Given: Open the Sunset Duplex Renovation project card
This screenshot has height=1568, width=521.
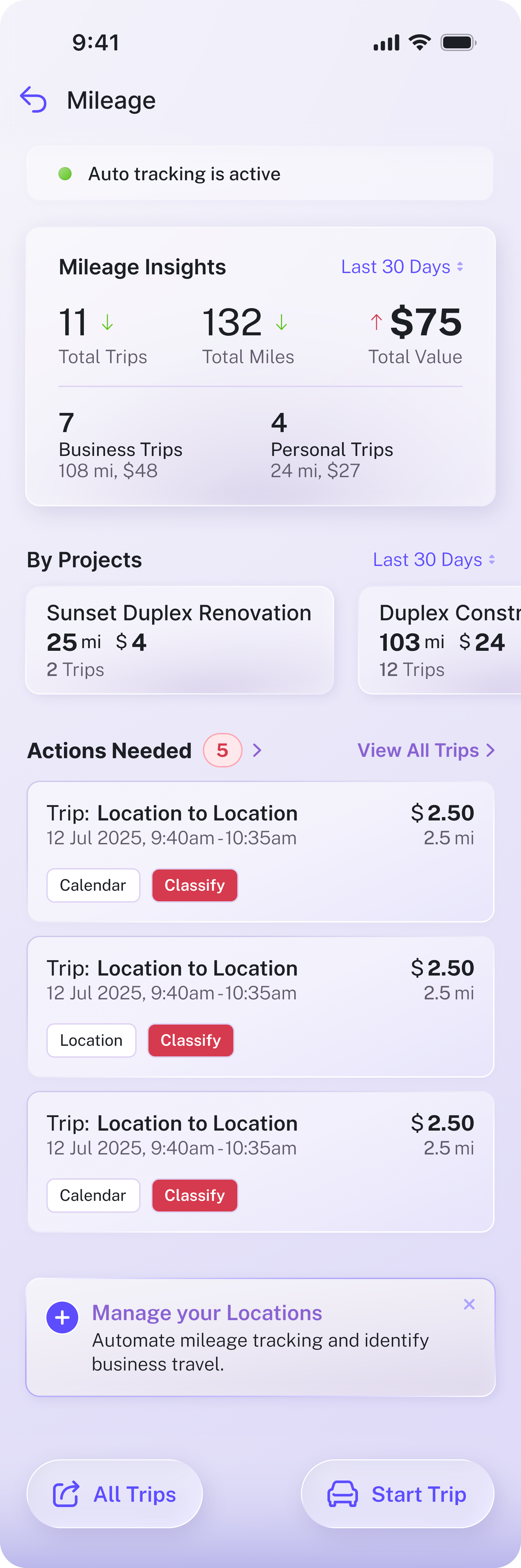Looking at the screenshot, I should [180, 640].
